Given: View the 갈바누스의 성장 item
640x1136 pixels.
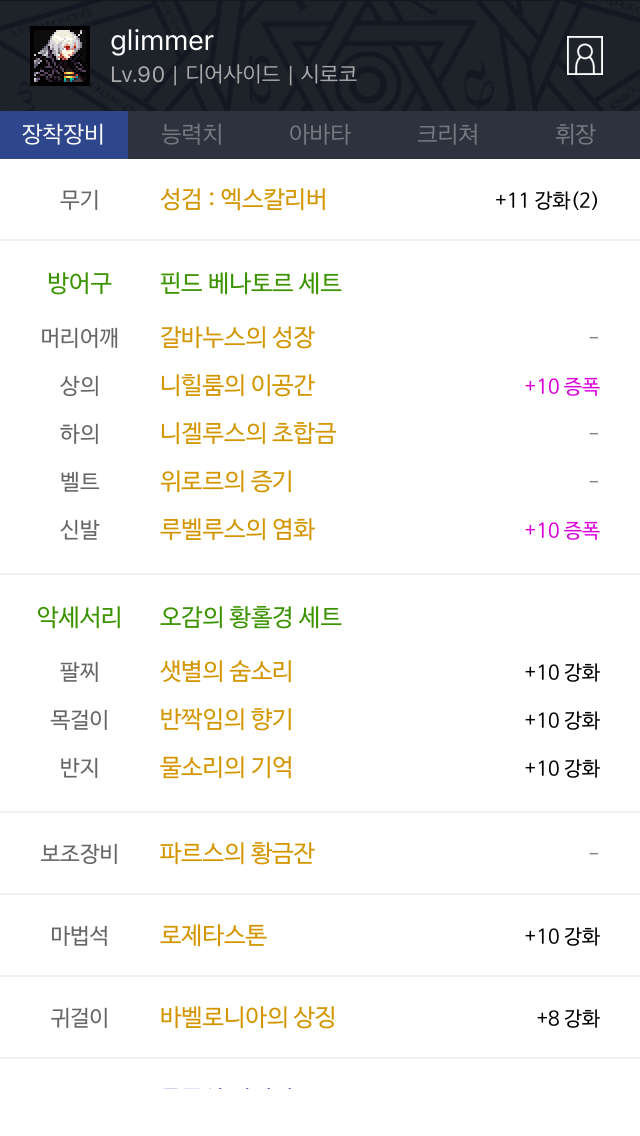Looking at the screenshot, I should point(237,338).
